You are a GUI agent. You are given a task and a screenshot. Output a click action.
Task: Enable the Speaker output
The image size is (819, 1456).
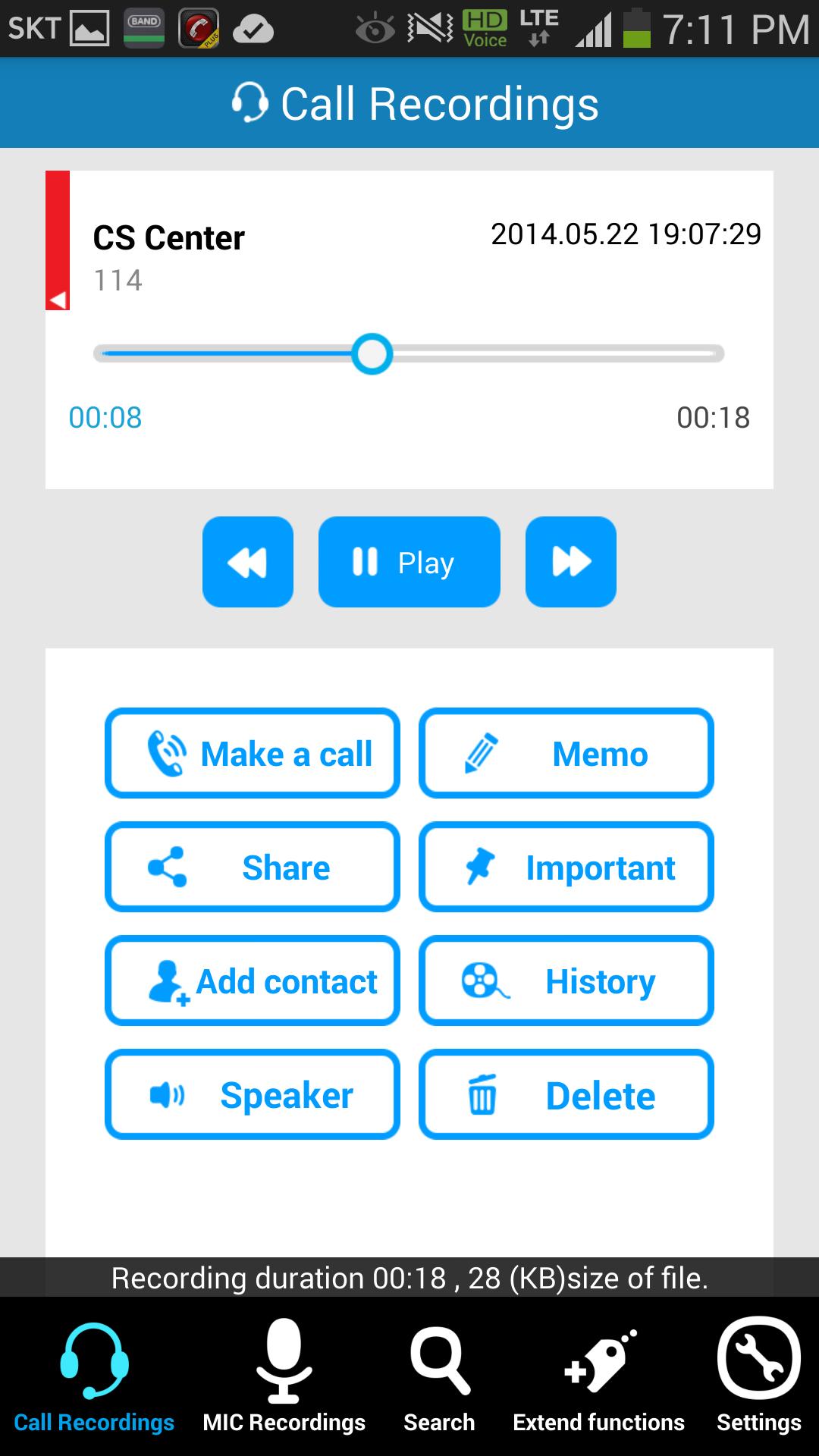[252, 1095]
